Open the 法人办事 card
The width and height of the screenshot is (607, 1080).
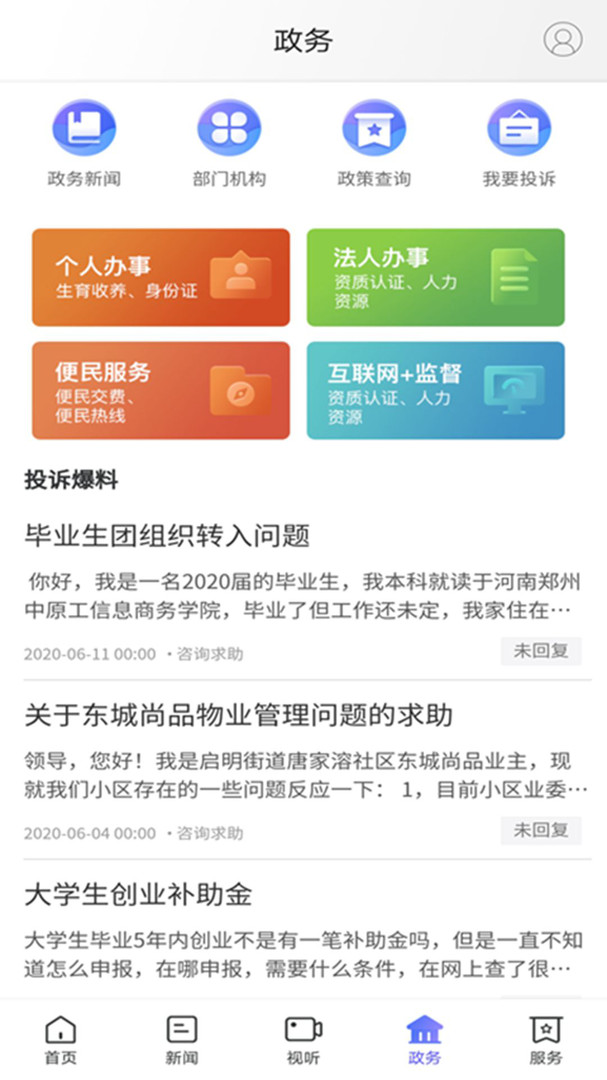(x=435, y=277)
